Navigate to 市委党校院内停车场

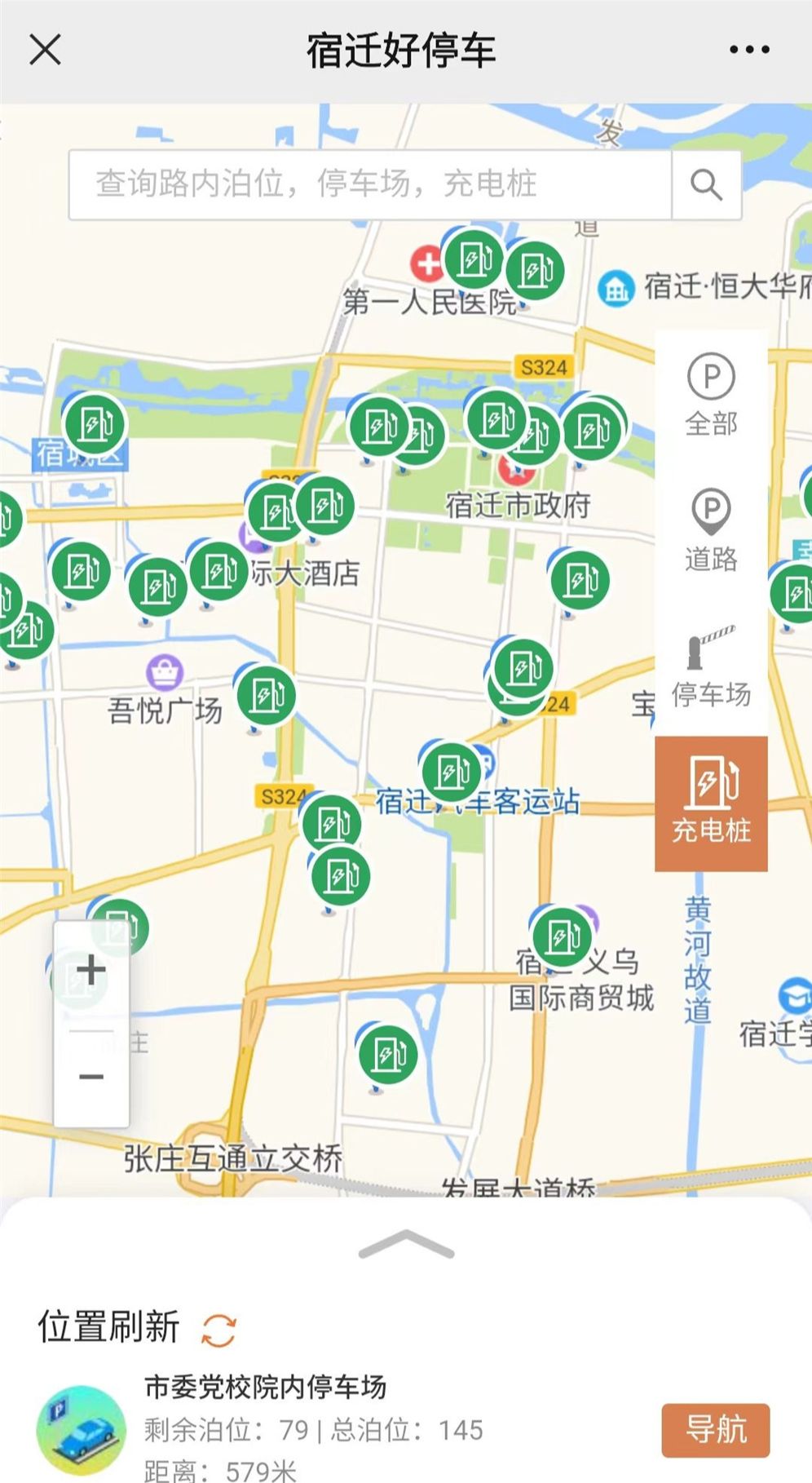(715, 1429)
